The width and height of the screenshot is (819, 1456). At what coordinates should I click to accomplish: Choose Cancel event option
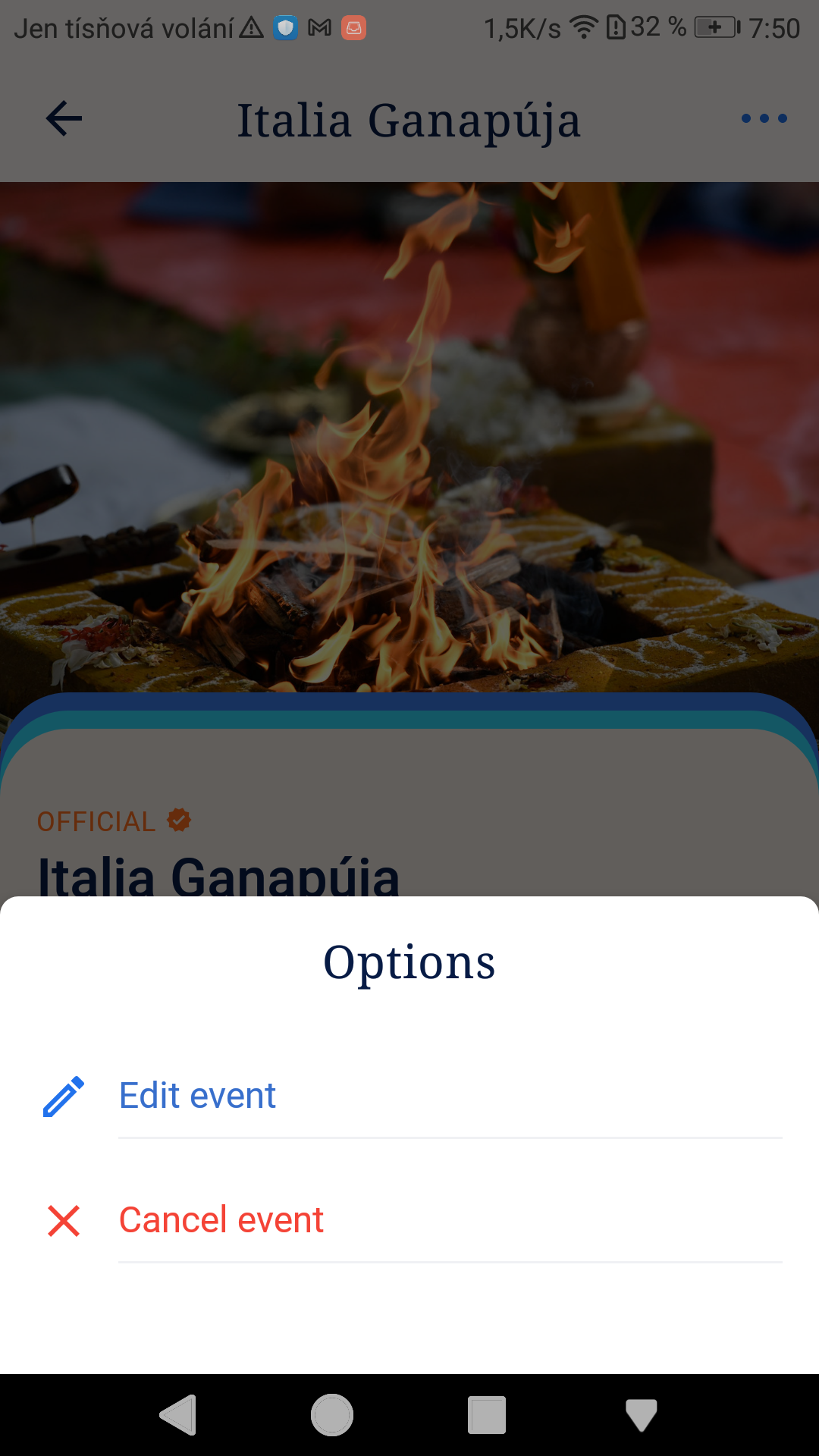coord(221,1220)
